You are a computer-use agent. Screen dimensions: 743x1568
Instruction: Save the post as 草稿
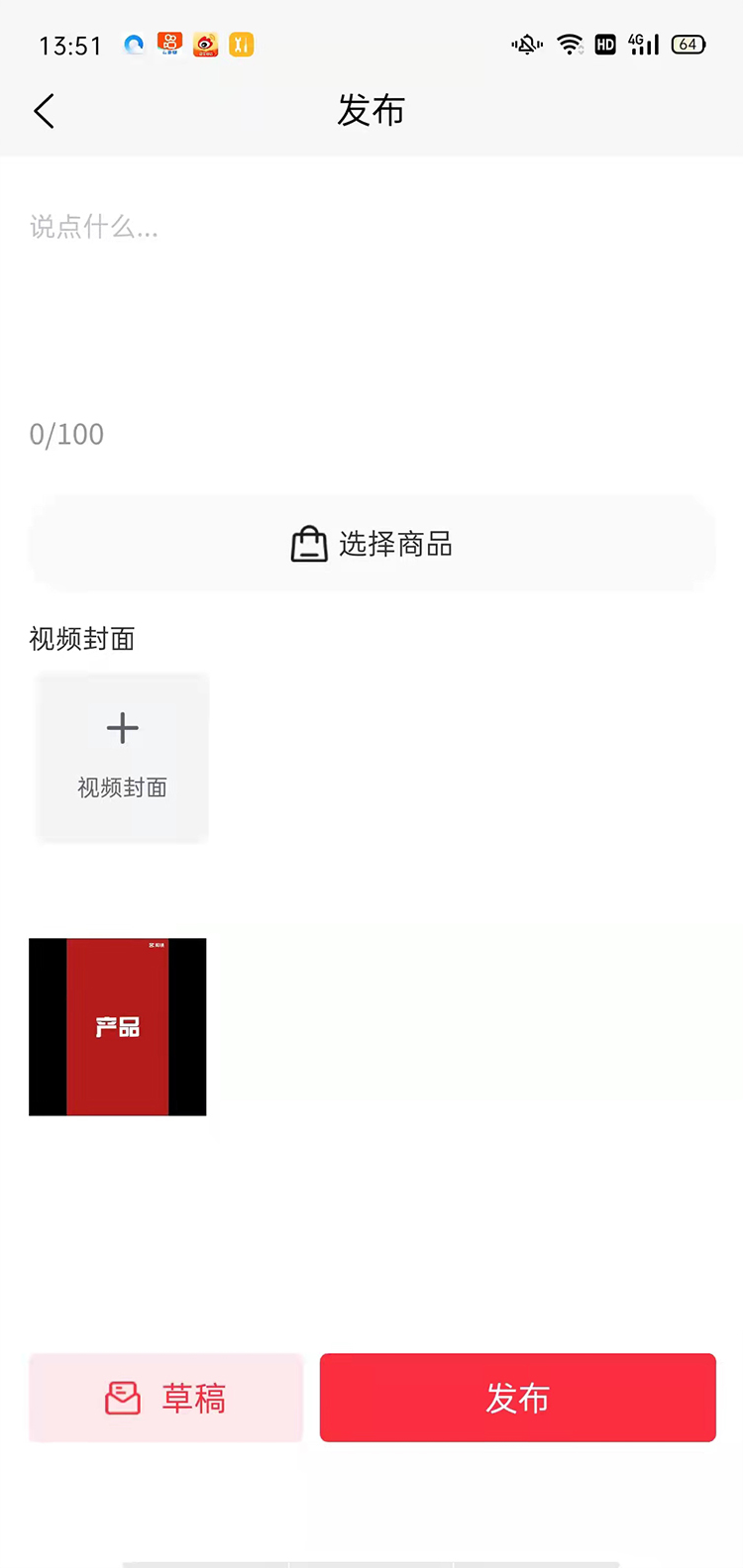click(x=165, y=1398)
